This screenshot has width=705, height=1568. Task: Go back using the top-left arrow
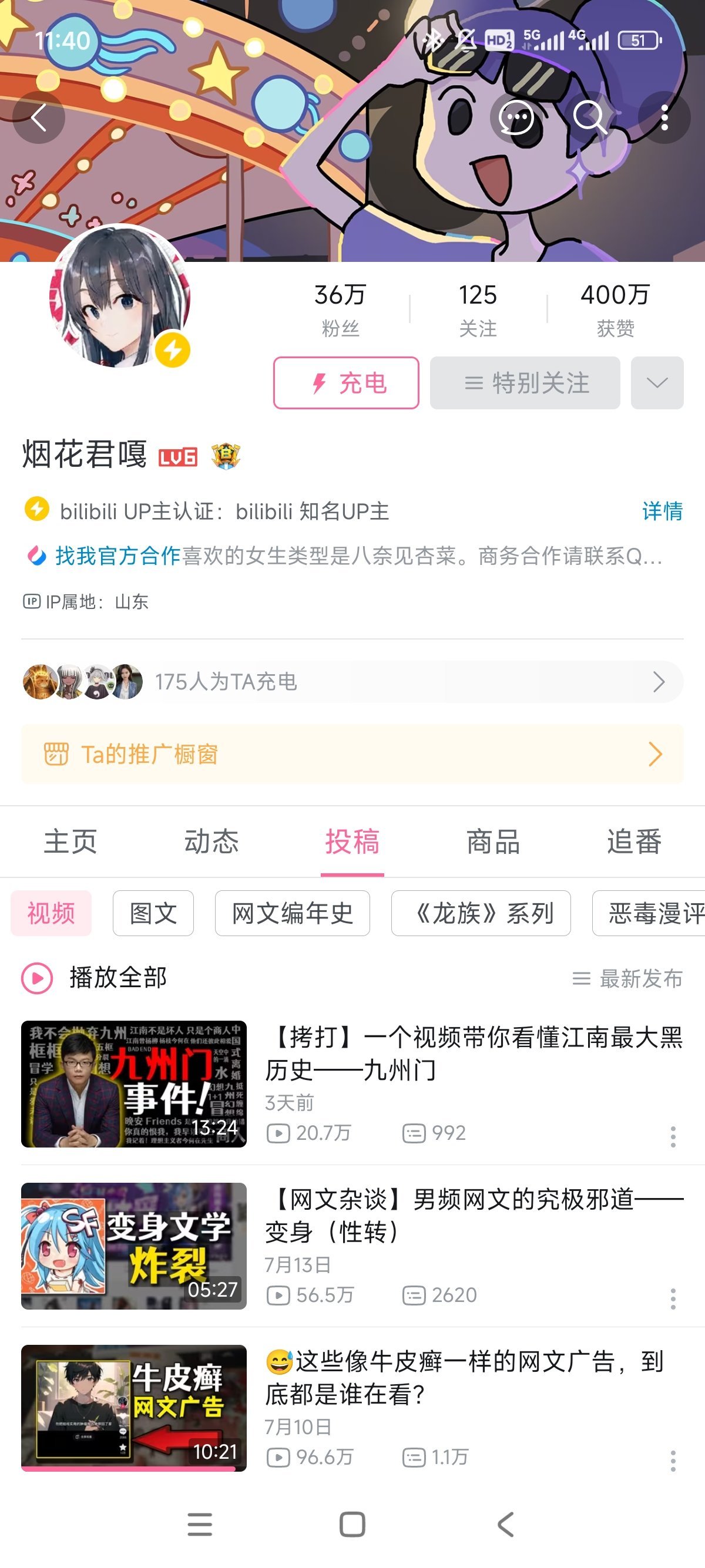(39, 117)
